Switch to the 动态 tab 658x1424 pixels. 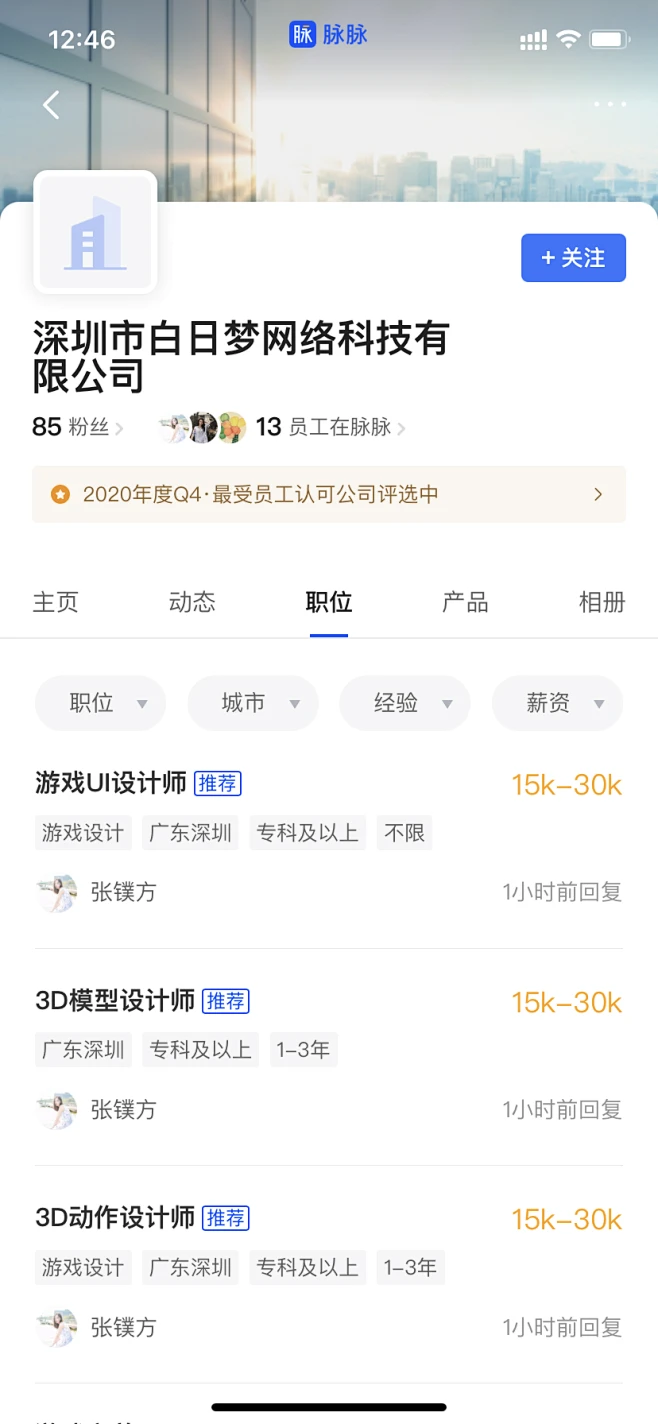pos(192,602)
